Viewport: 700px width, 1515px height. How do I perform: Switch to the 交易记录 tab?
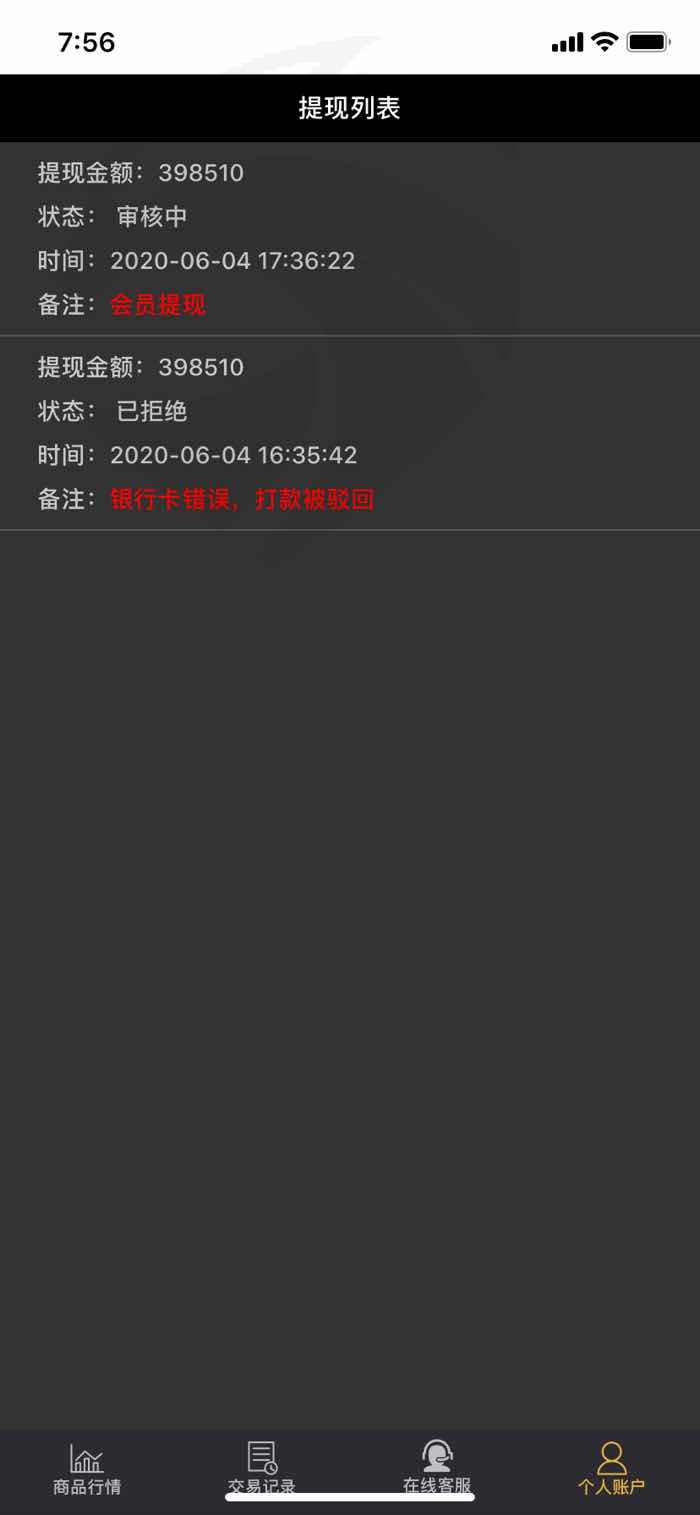point(262,1469)
